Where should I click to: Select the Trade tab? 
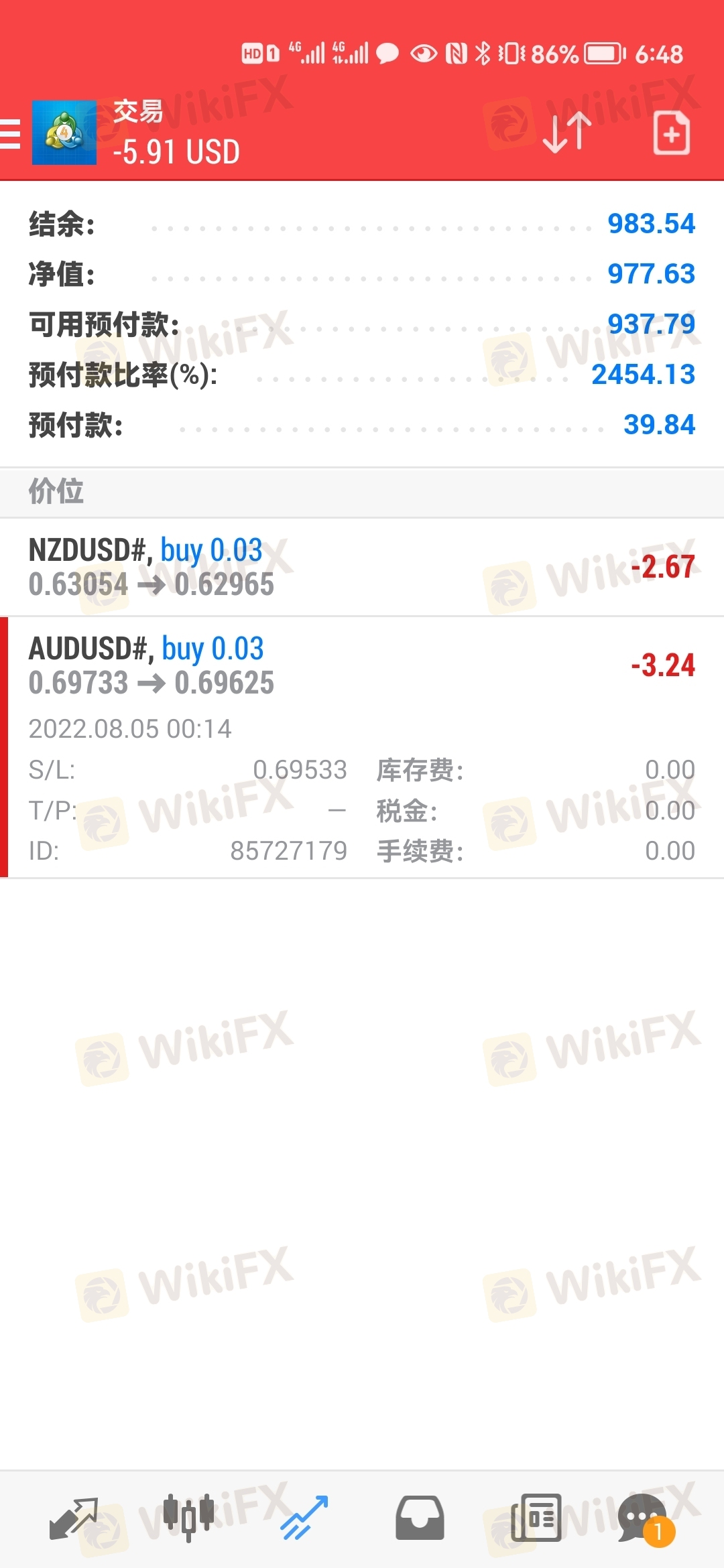(x=304, y=1518)
